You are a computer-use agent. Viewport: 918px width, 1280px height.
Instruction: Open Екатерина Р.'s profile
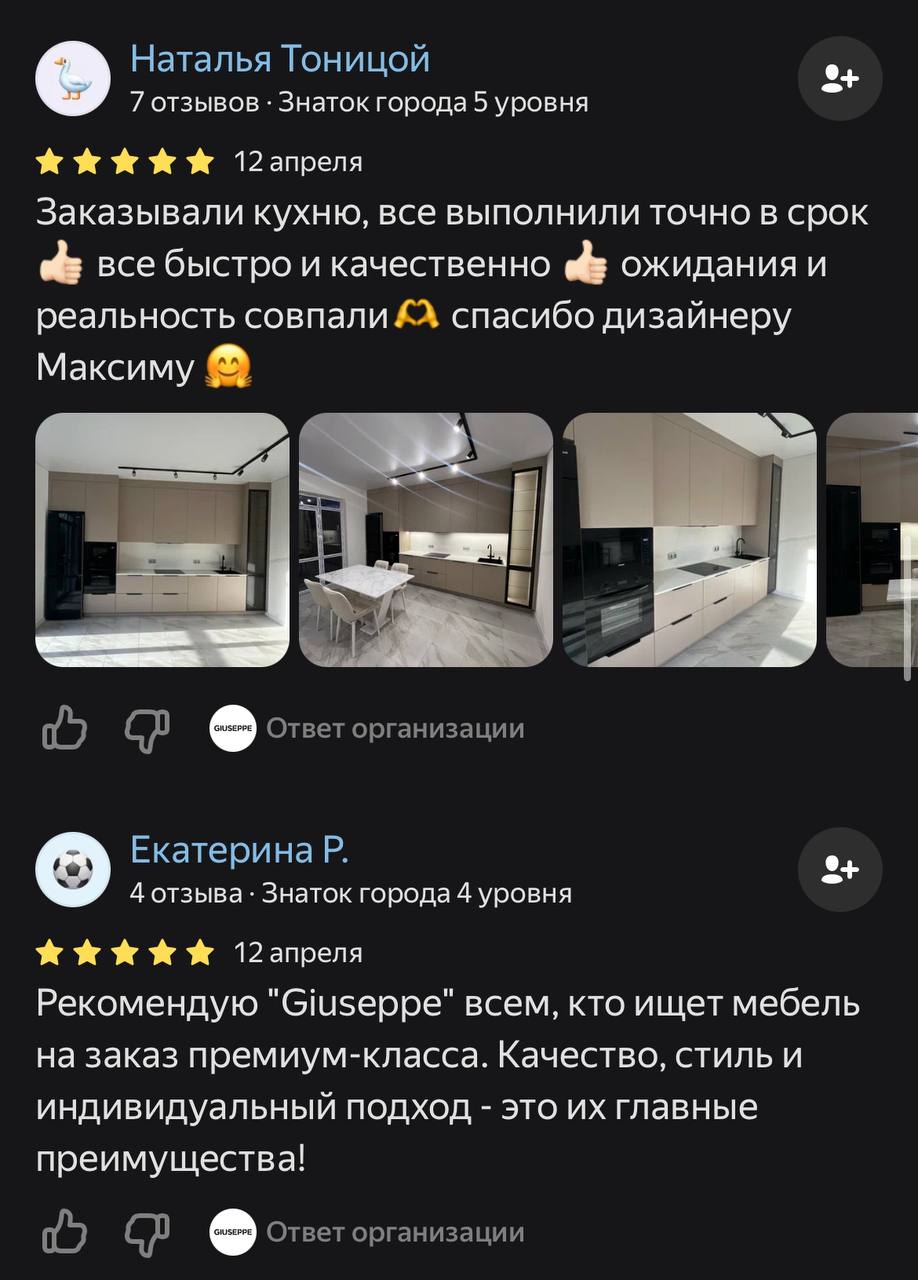(x=239, y=851)
